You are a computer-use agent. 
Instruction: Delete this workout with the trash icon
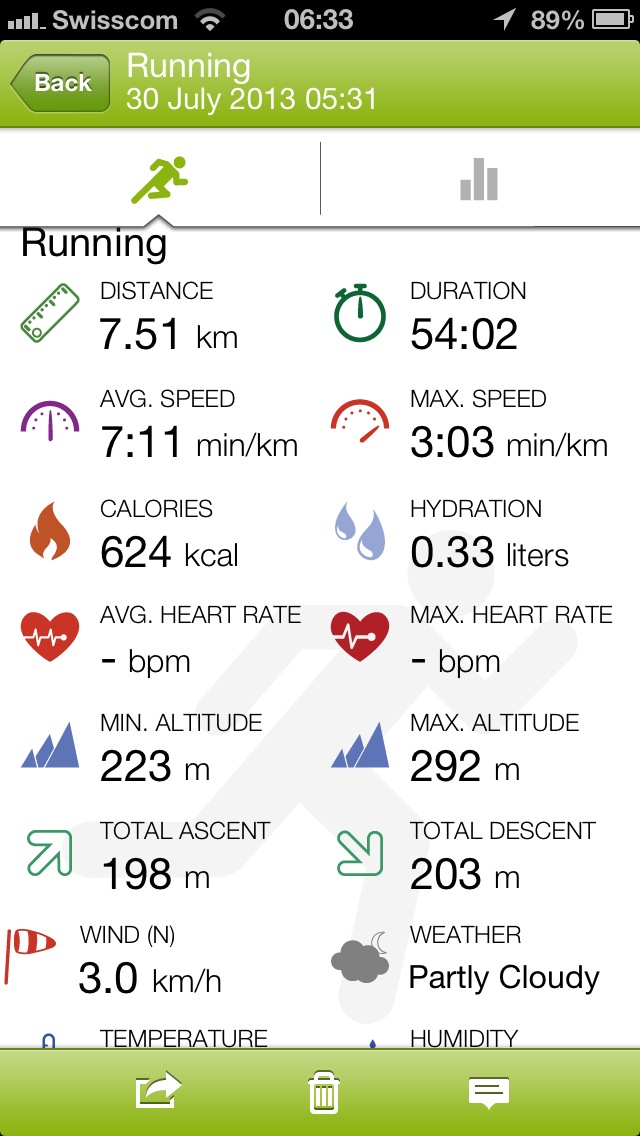click(324, 1093)
